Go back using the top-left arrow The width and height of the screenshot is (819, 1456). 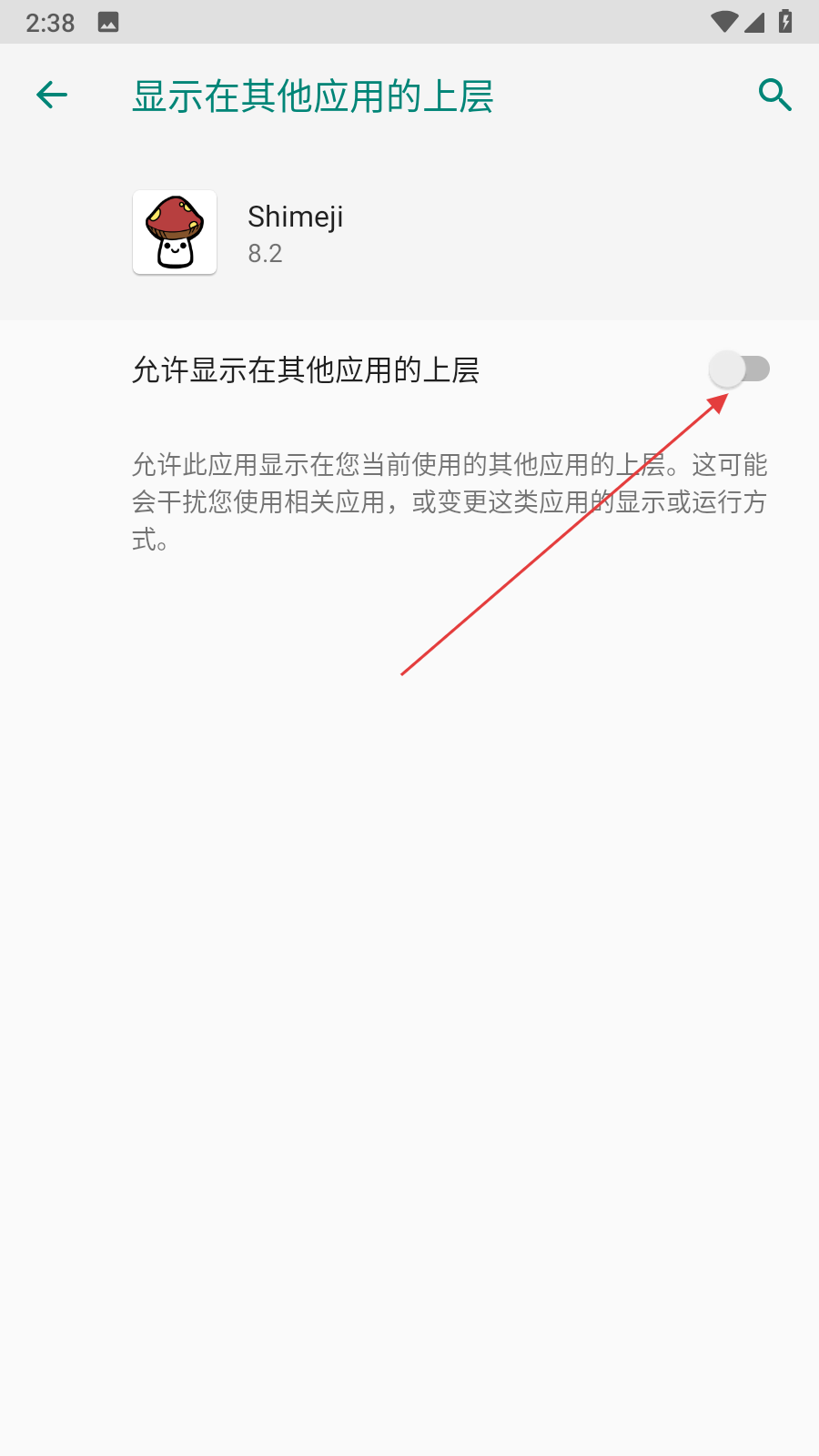[x=52, y=95]
